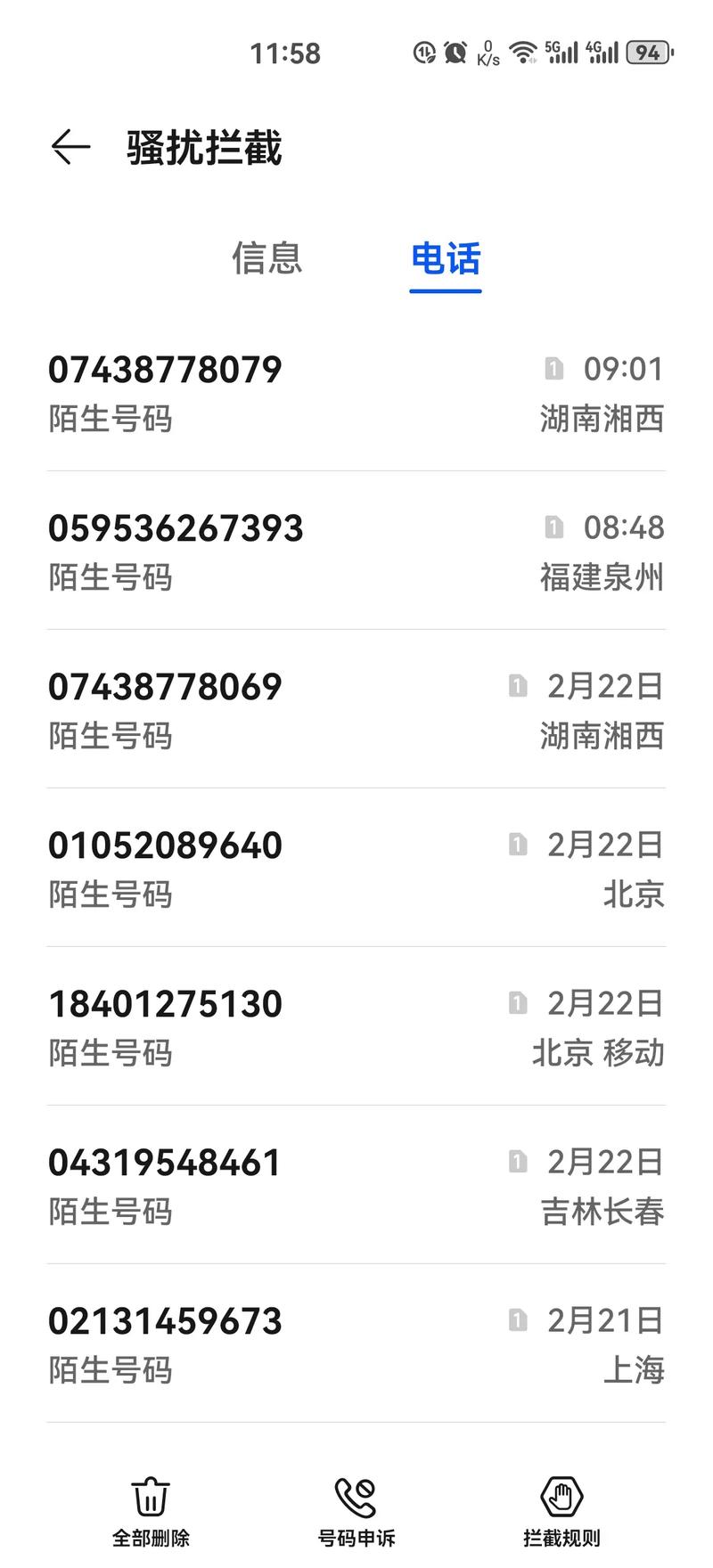Open blocked call from 07438778079
Screen dimensions: 713x1568
[356, 392]
